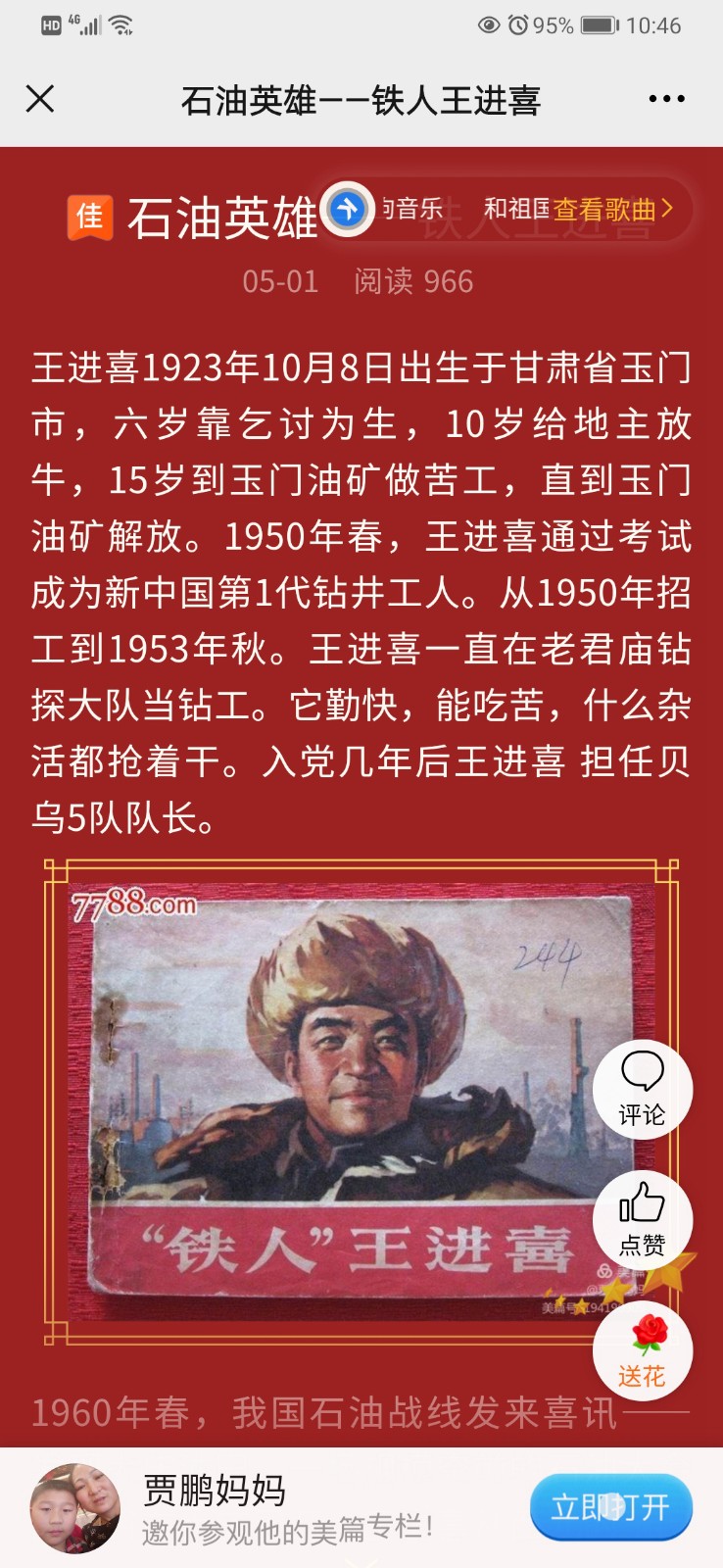
Task: Open the 评论 comment button
Action: point(642,1088)
